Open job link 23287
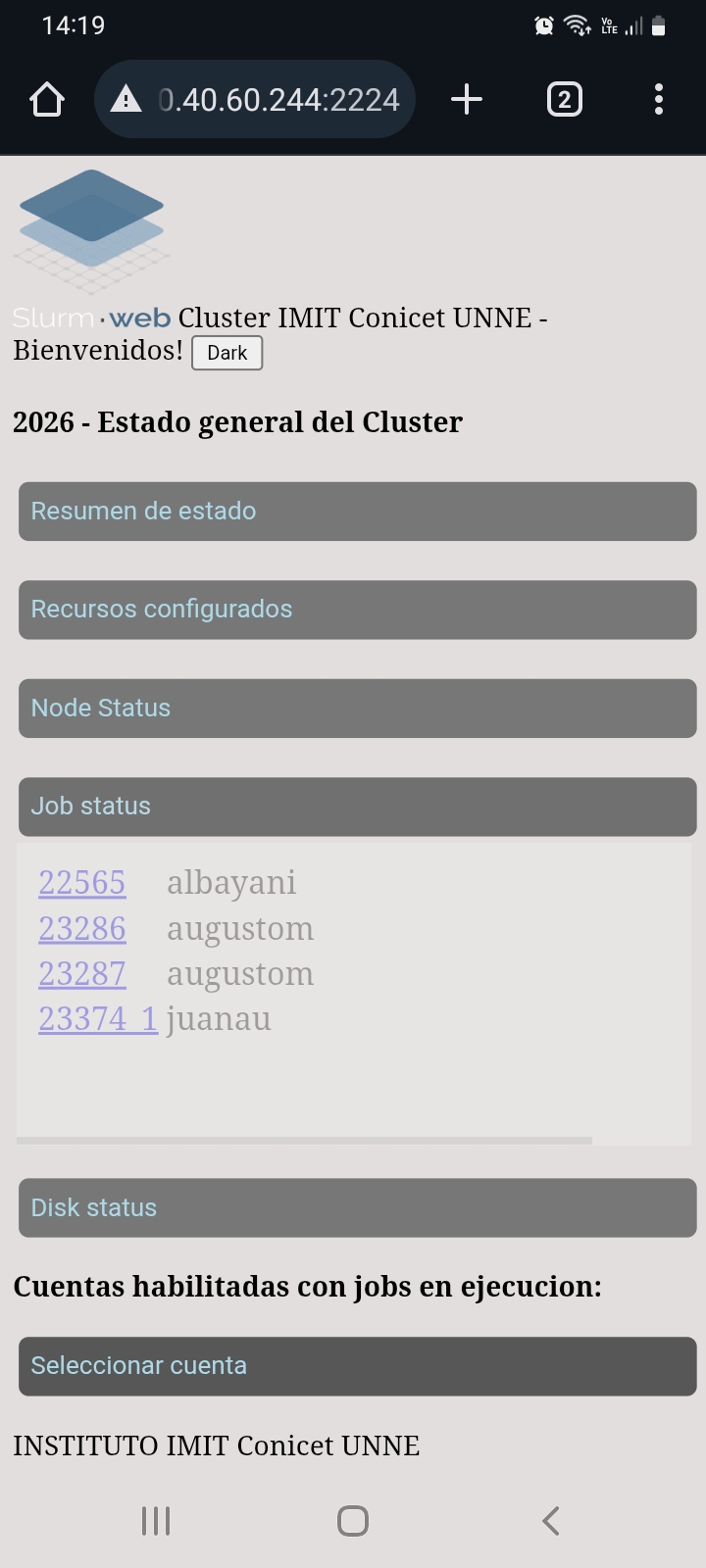Viewport: 706px width, 1568px height. click(x=82, y=973)
